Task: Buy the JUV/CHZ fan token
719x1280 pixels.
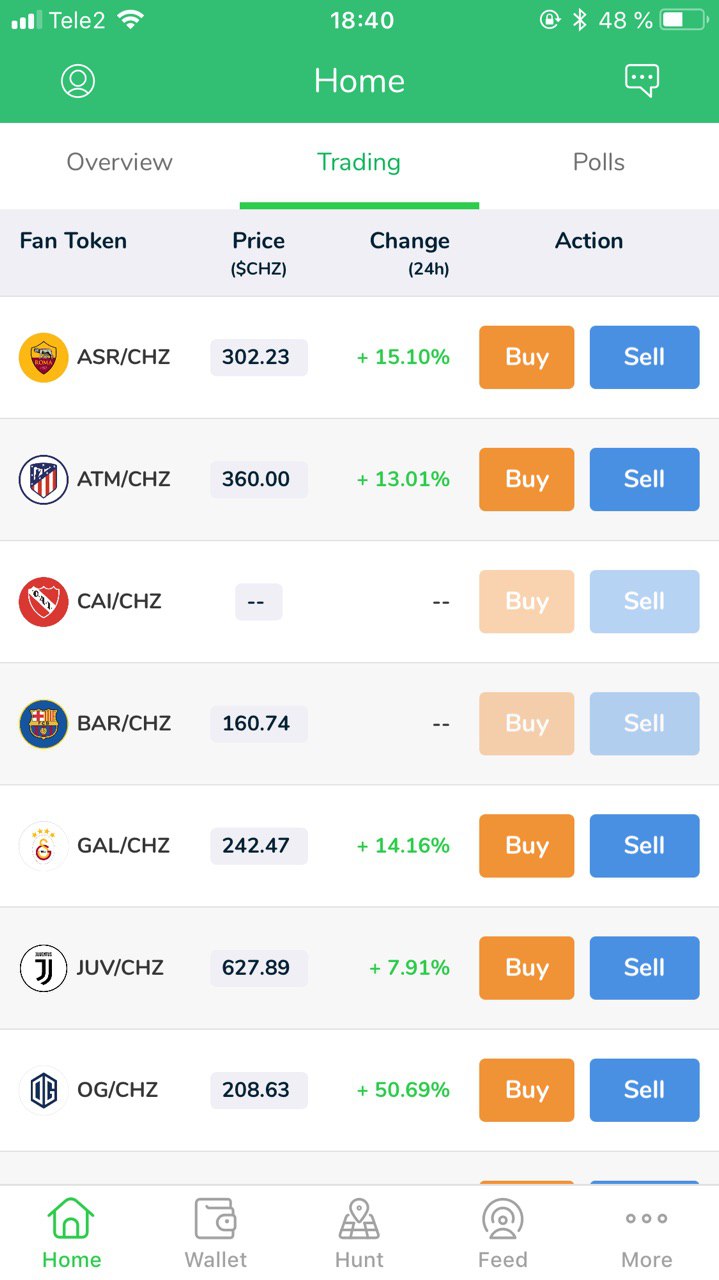Action: (527, 967)
